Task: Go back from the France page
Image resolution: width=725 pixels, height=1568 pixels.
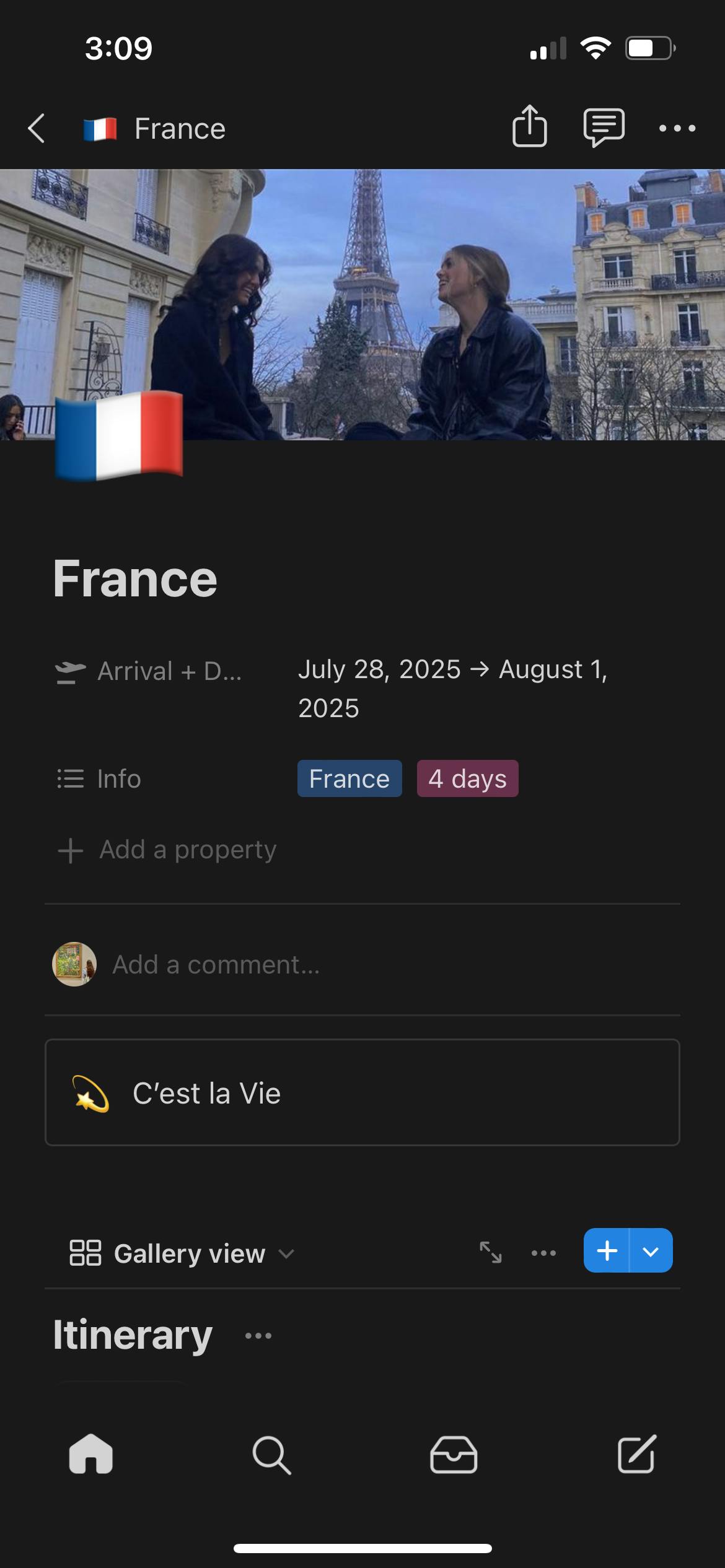Action: tap(37, 128)
